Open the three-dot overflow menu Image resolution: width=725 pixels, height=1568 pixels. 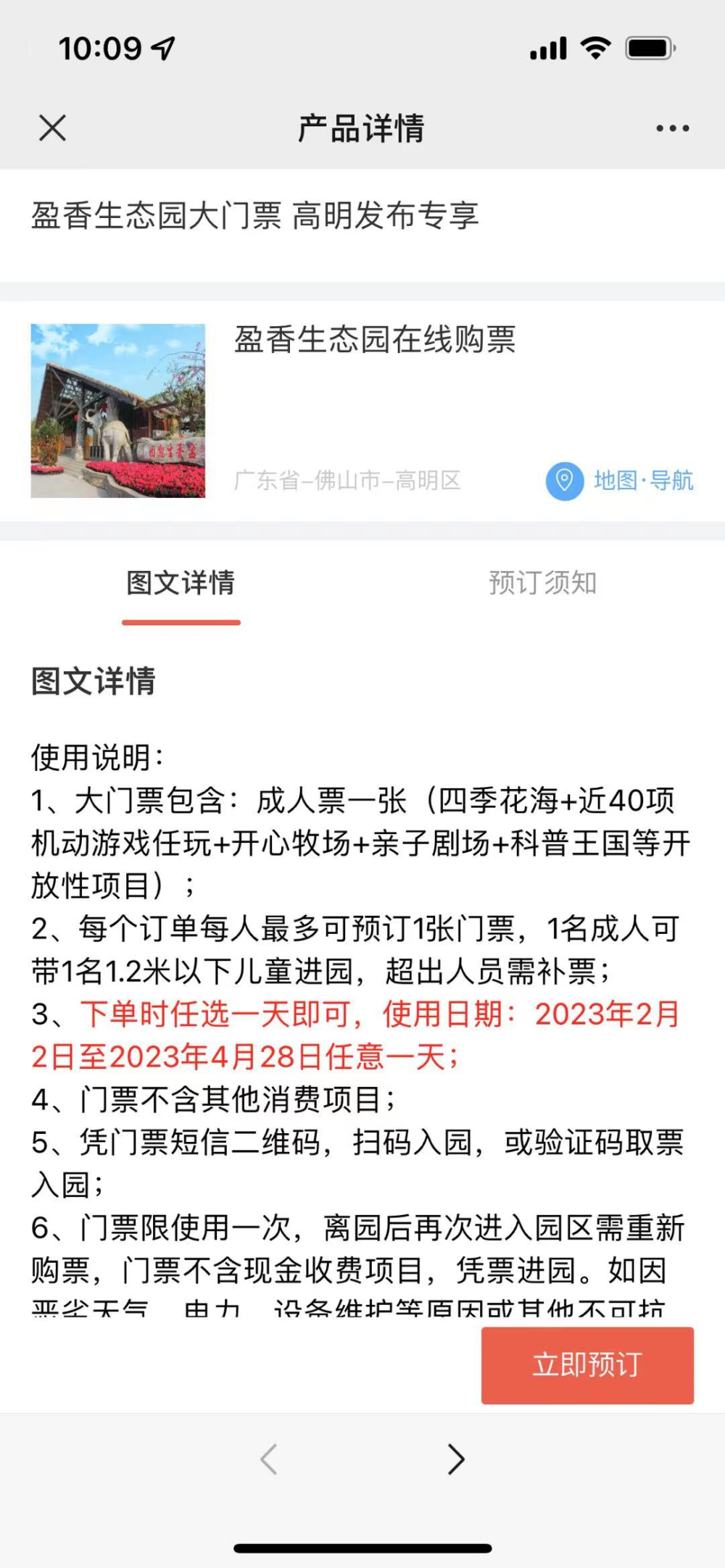click(x=672, y=128)
